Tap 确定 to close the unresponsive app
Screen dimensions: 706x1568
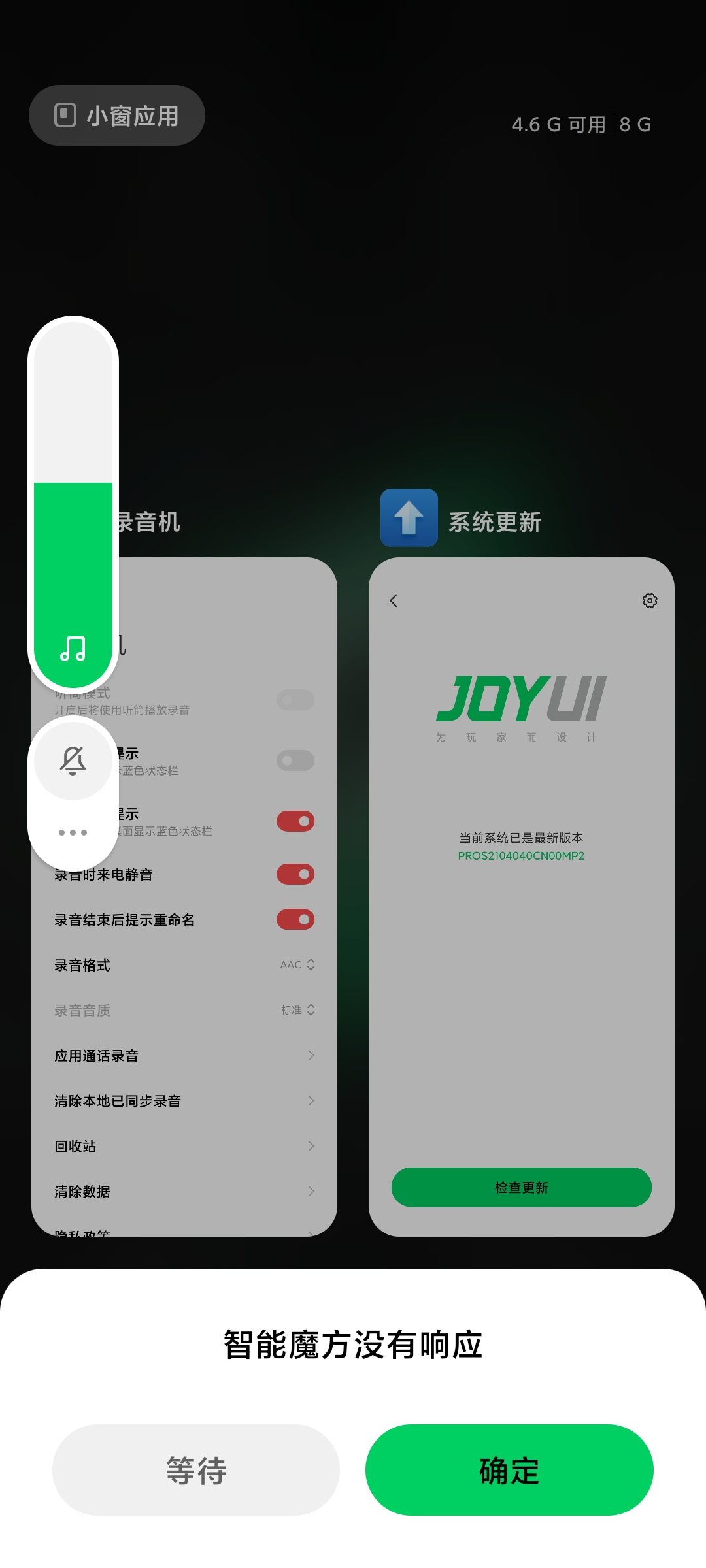[x=509, y=1470]
